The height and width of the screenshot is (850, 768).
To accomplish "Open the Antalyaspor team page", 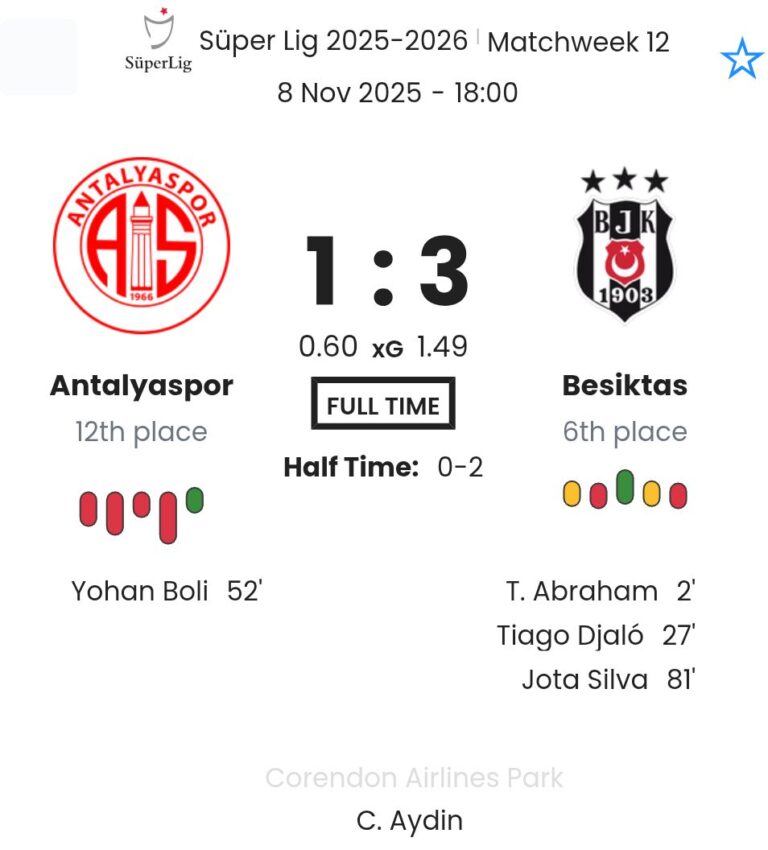I will [141, 385].
